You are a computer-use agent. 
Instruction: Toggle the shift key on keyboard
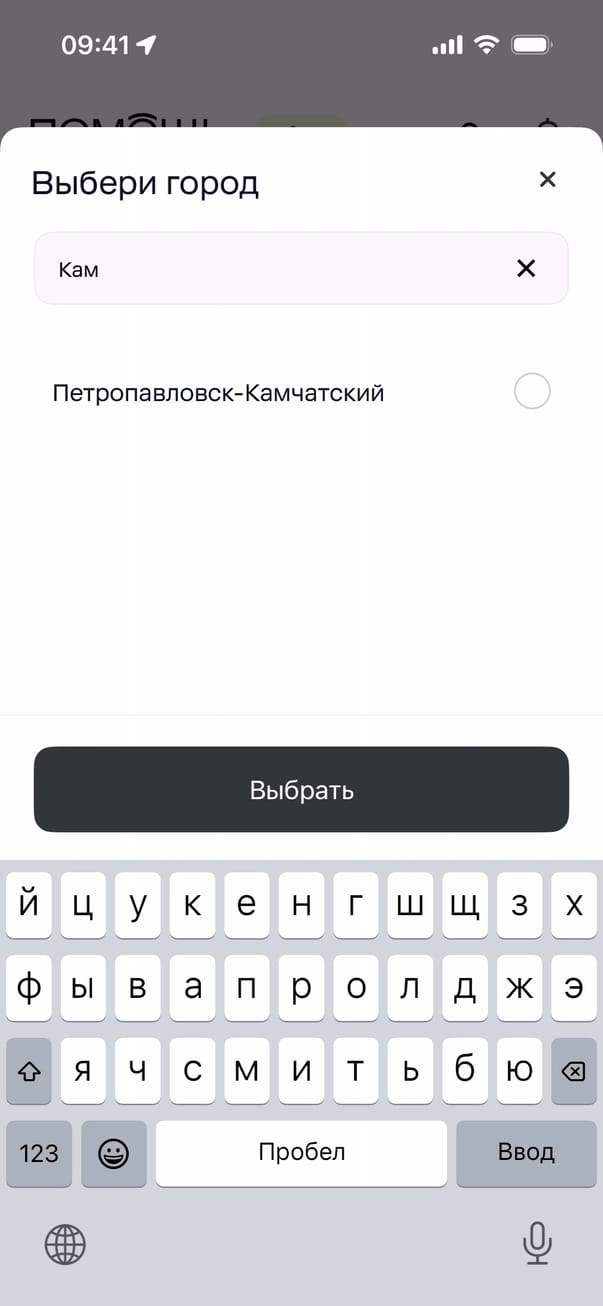pyautogui.click(x=29, y=1071)
